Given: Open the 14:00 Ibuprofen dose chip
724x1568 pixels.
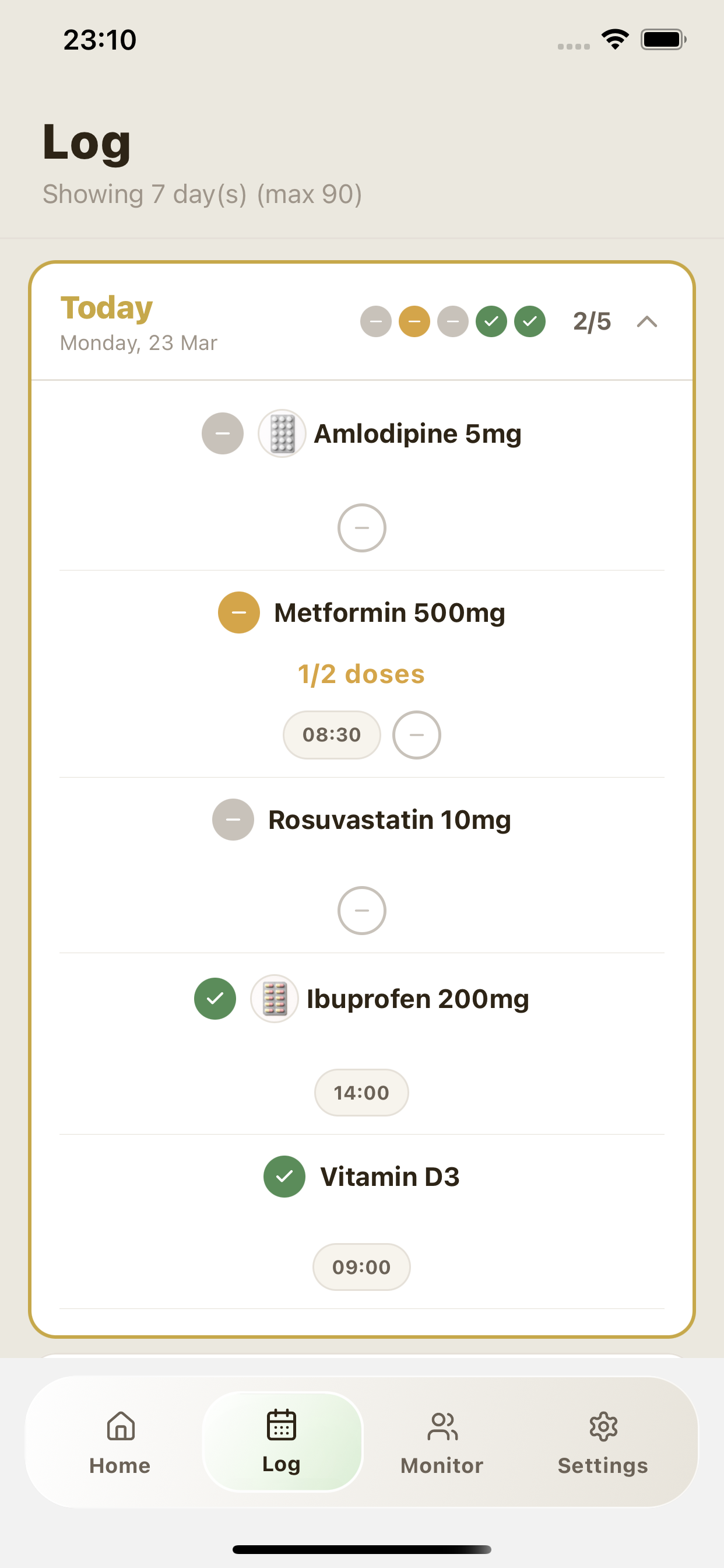Looking at the screenshot, I should point(361,1093).
